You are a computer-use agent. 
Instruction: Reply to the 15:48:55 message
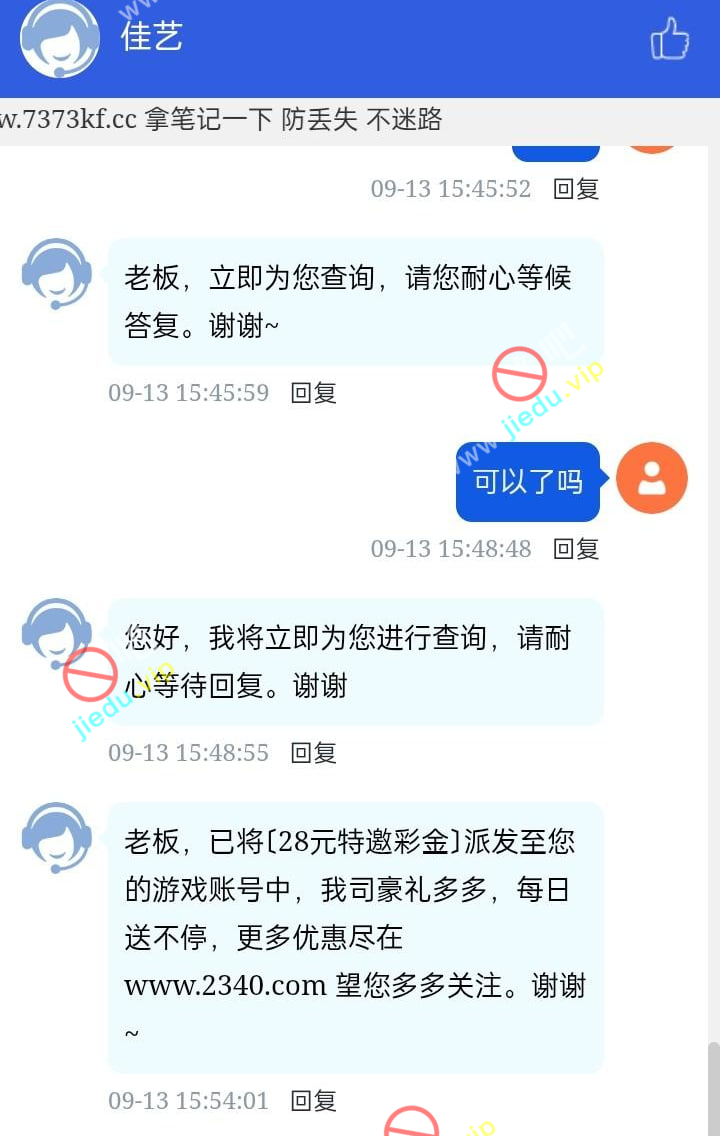click(x=313, y=753)
